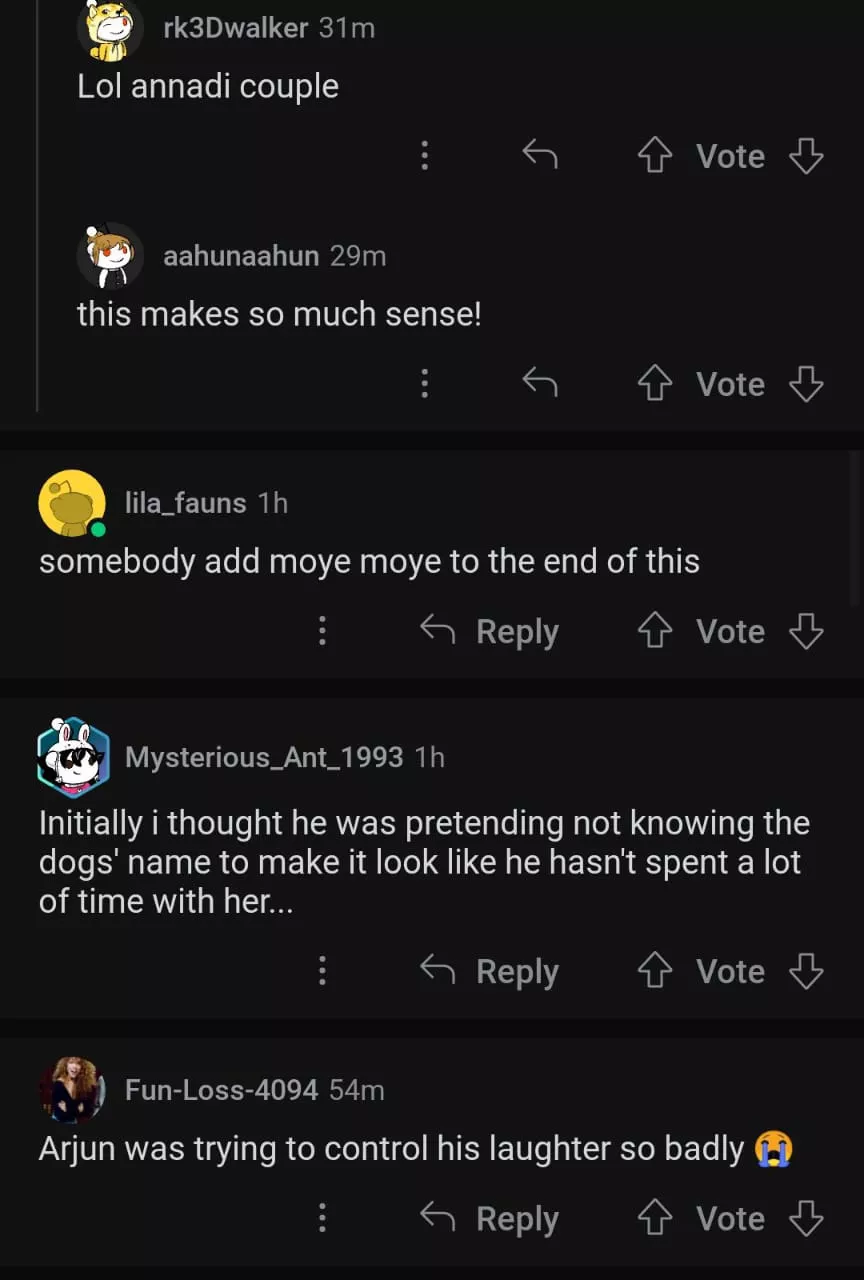Reply to Fun-Loss-4094's comment
The image size is (864, 1280).
tap(489, 1219)
